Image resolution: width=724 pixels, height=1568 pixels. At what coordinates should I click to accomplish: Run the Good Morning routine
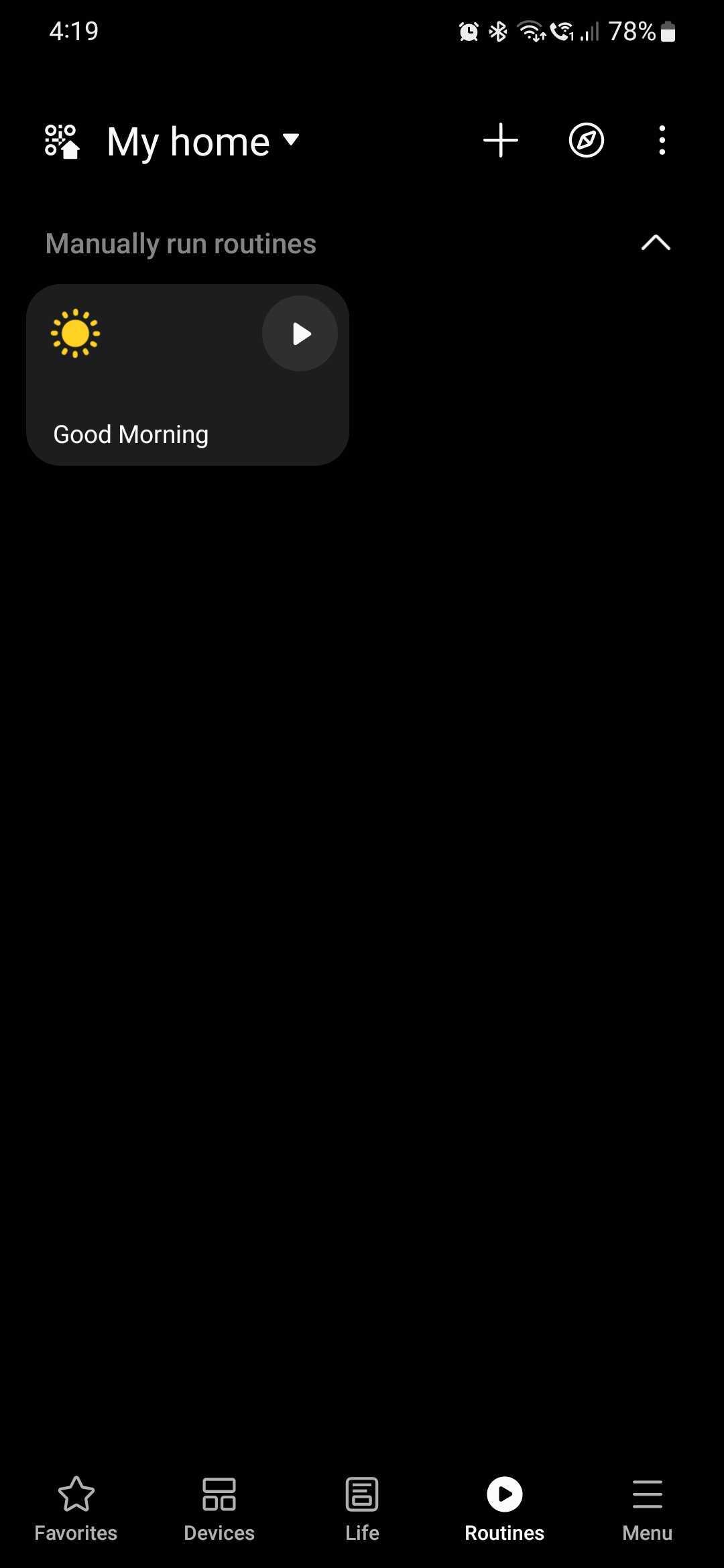[300, 334]
